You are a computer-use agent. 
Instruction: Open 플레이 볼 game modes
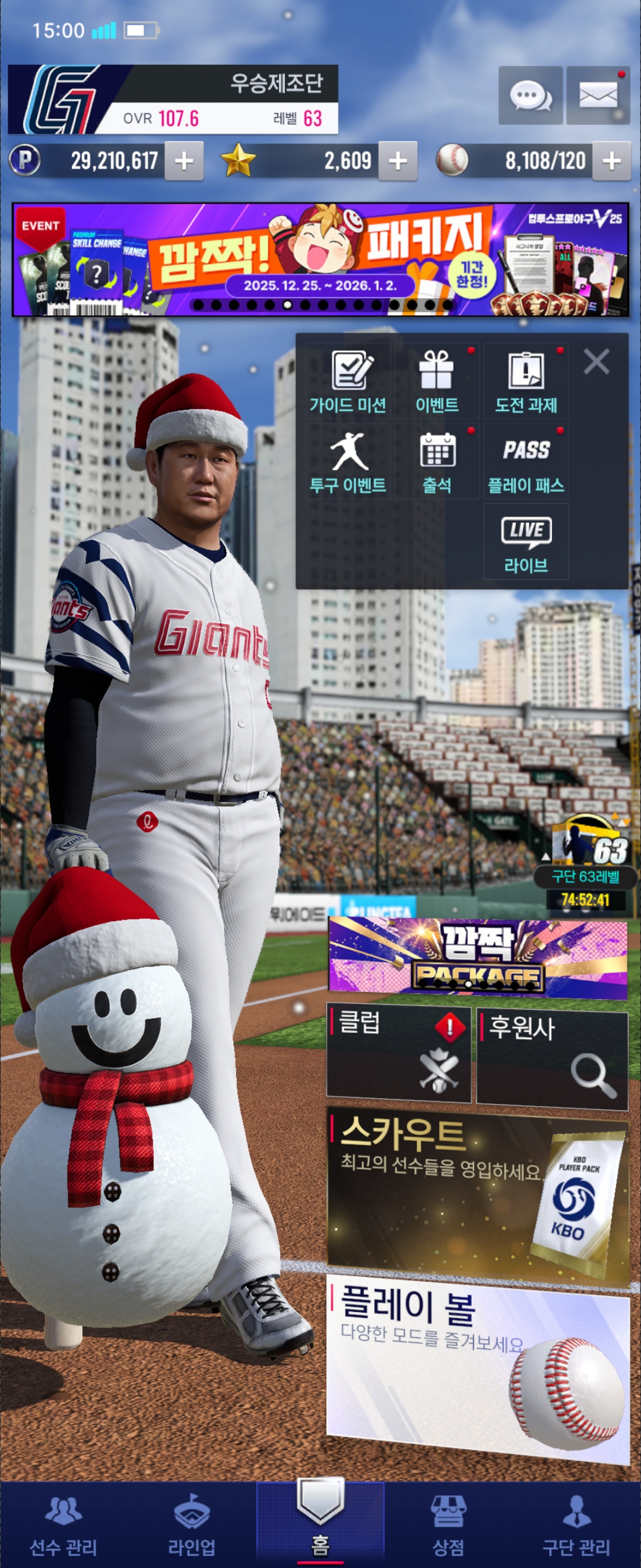point(477,1371)
